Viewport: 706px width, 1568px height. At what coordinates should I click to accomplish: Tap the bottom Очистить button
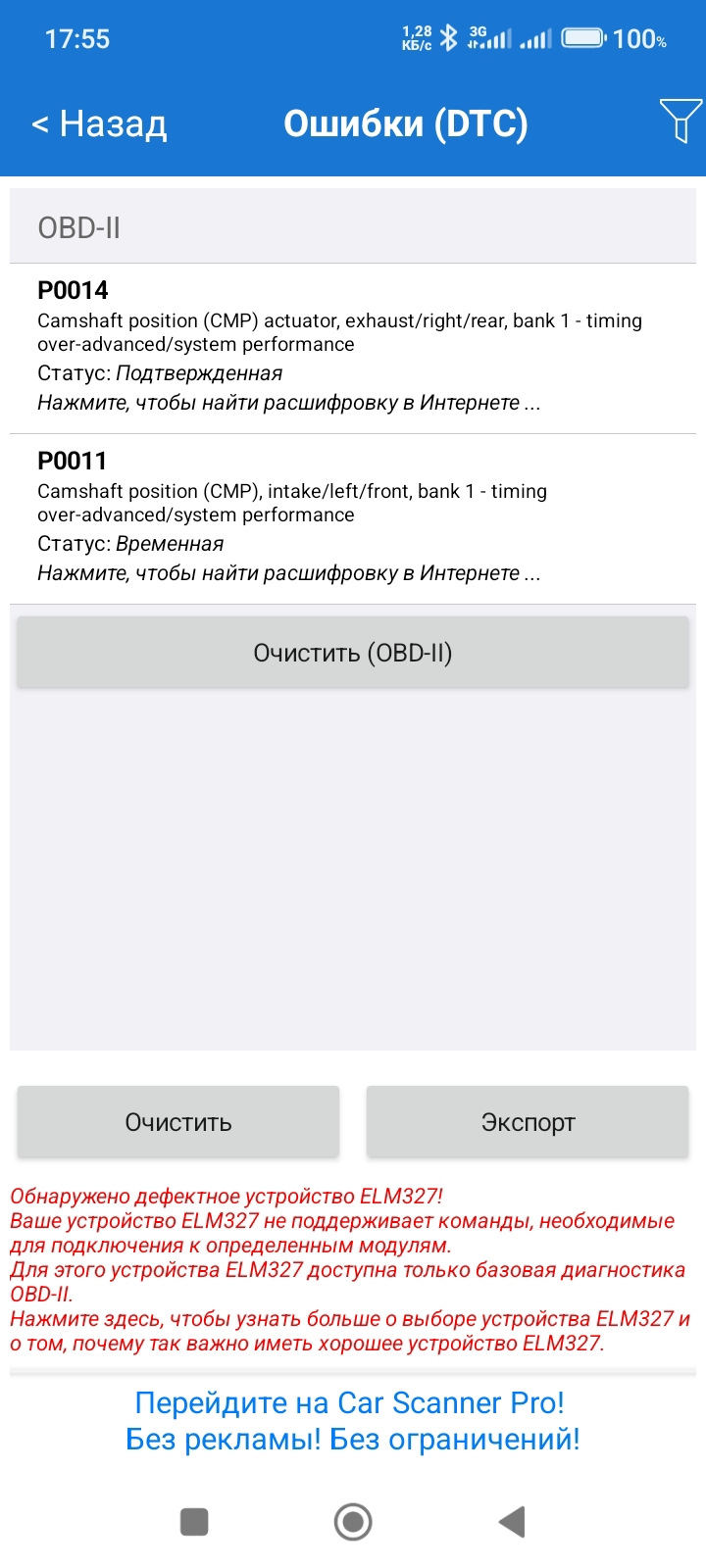coord(178,1122)
